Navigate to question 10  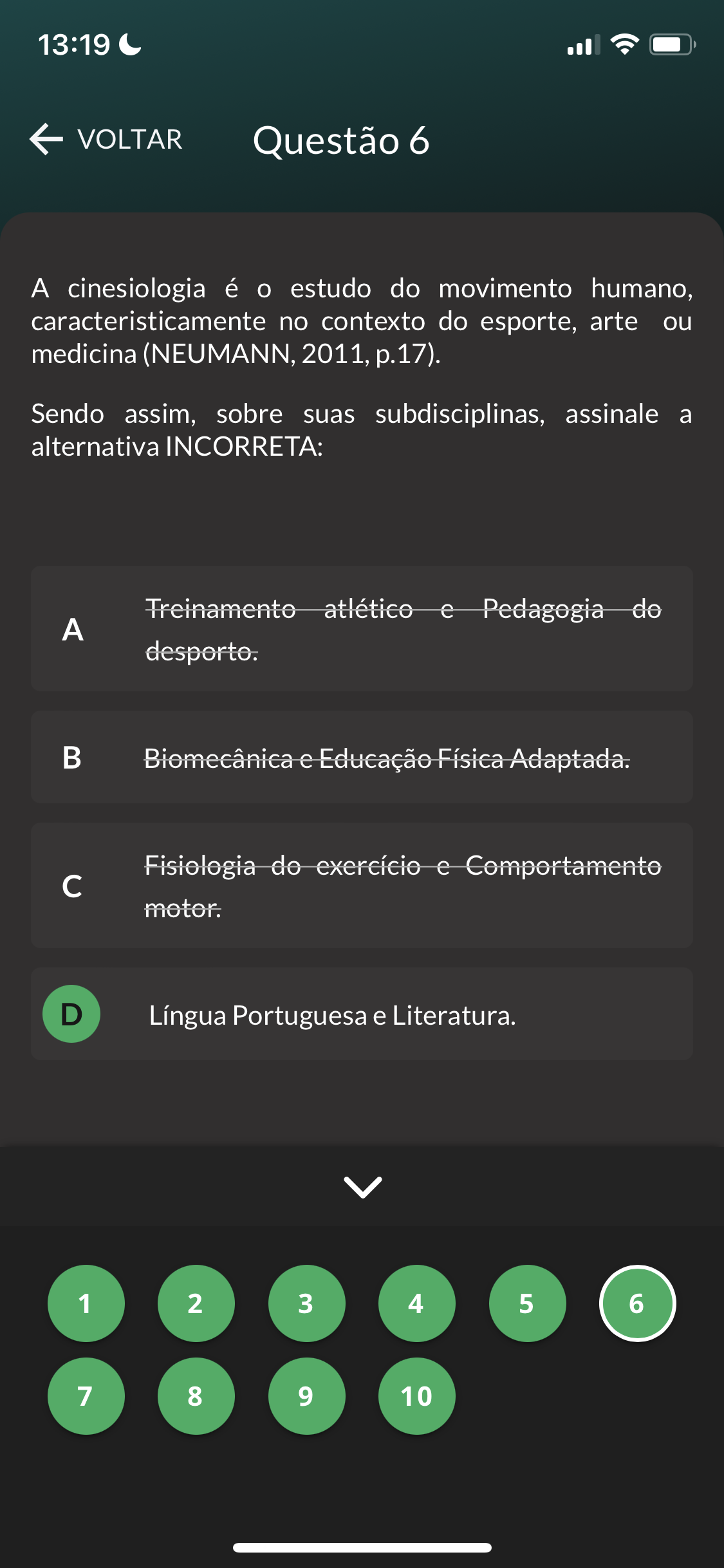coord(416,1396)
